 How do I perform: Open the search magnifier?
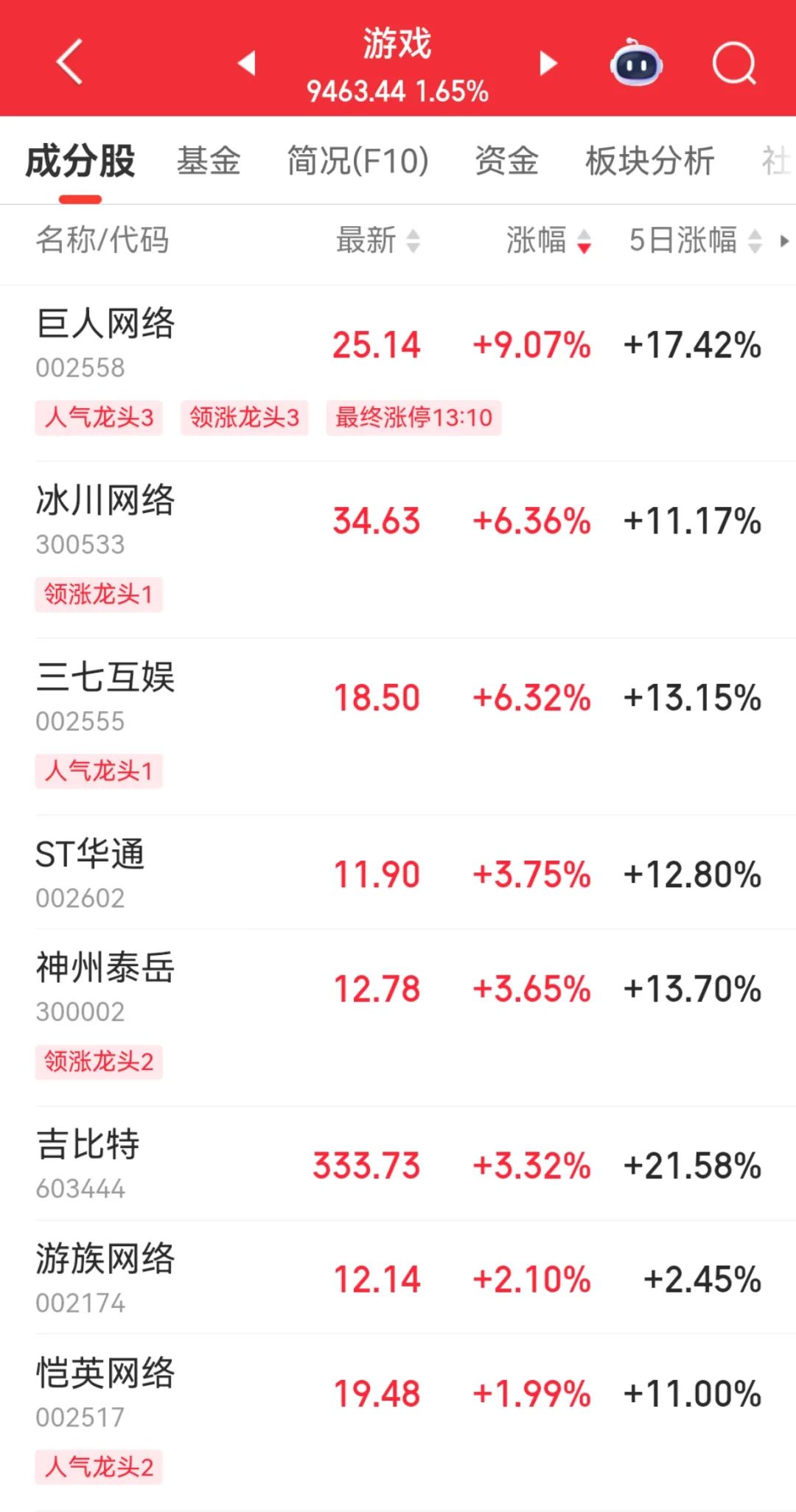coord(735,63)
